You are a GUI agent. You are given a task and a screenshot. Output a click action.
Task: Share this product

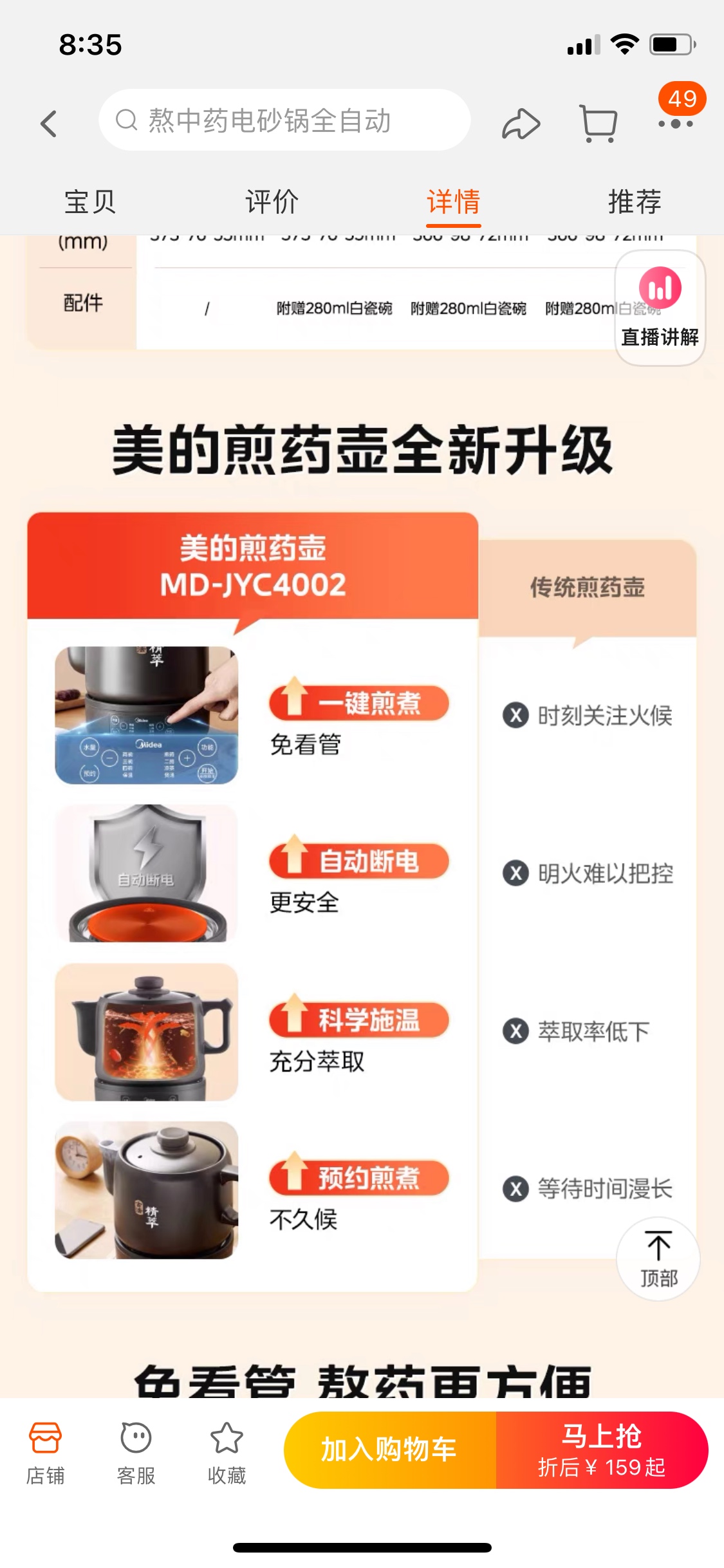(x=520, y=123)
